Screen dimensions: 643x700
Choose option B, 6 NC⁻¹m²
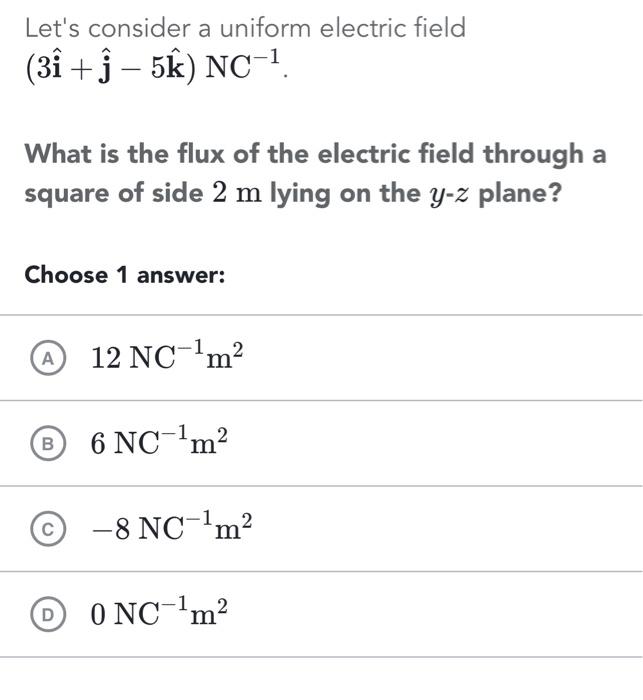pos(43,443)
